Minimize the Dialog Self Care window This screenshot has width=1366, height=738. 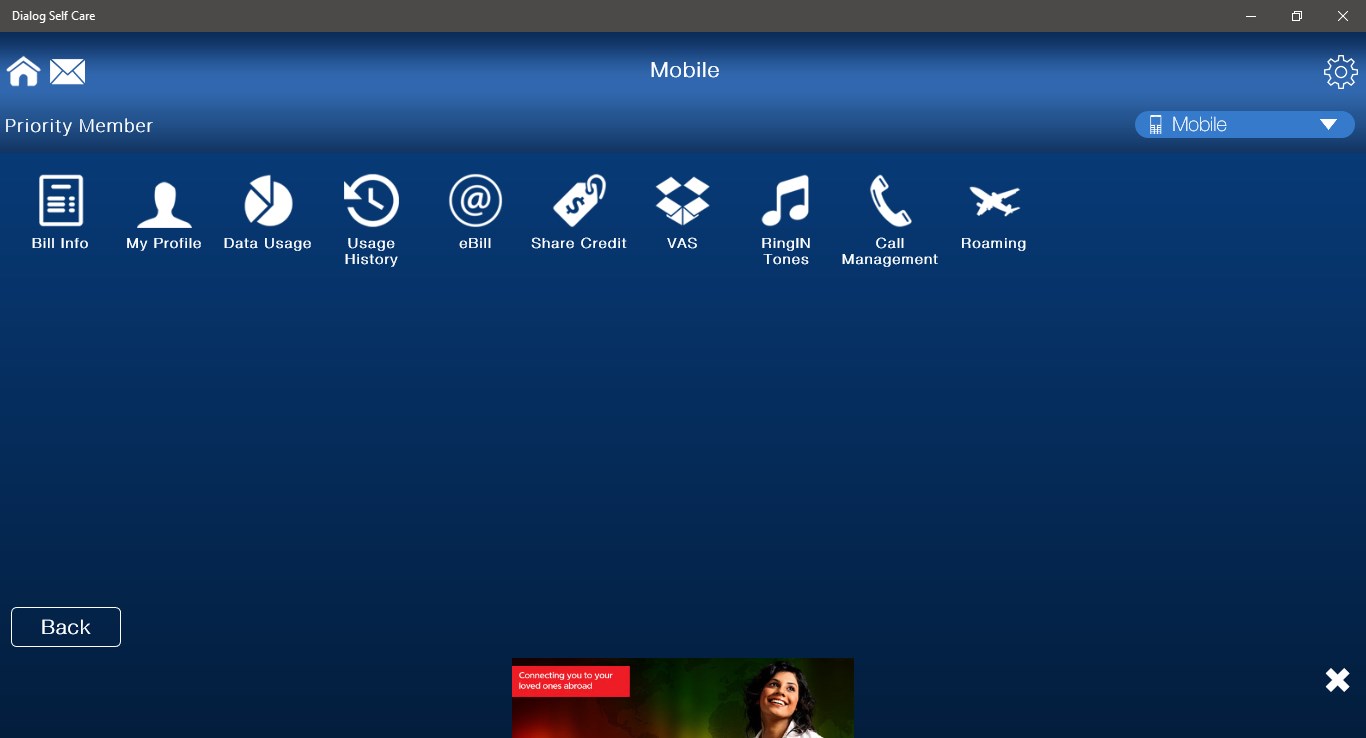pos(1251,16)
